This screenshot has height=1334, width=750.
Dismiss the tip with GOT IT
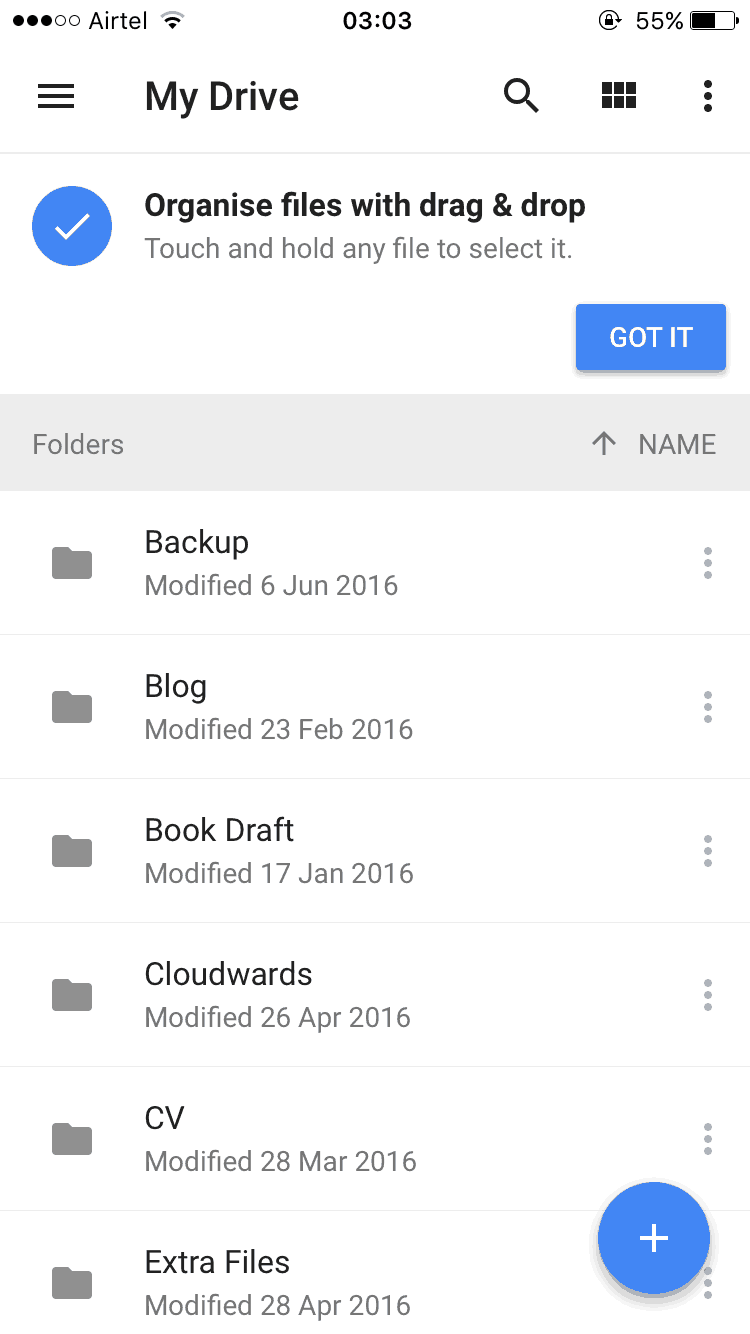point(651,337)
